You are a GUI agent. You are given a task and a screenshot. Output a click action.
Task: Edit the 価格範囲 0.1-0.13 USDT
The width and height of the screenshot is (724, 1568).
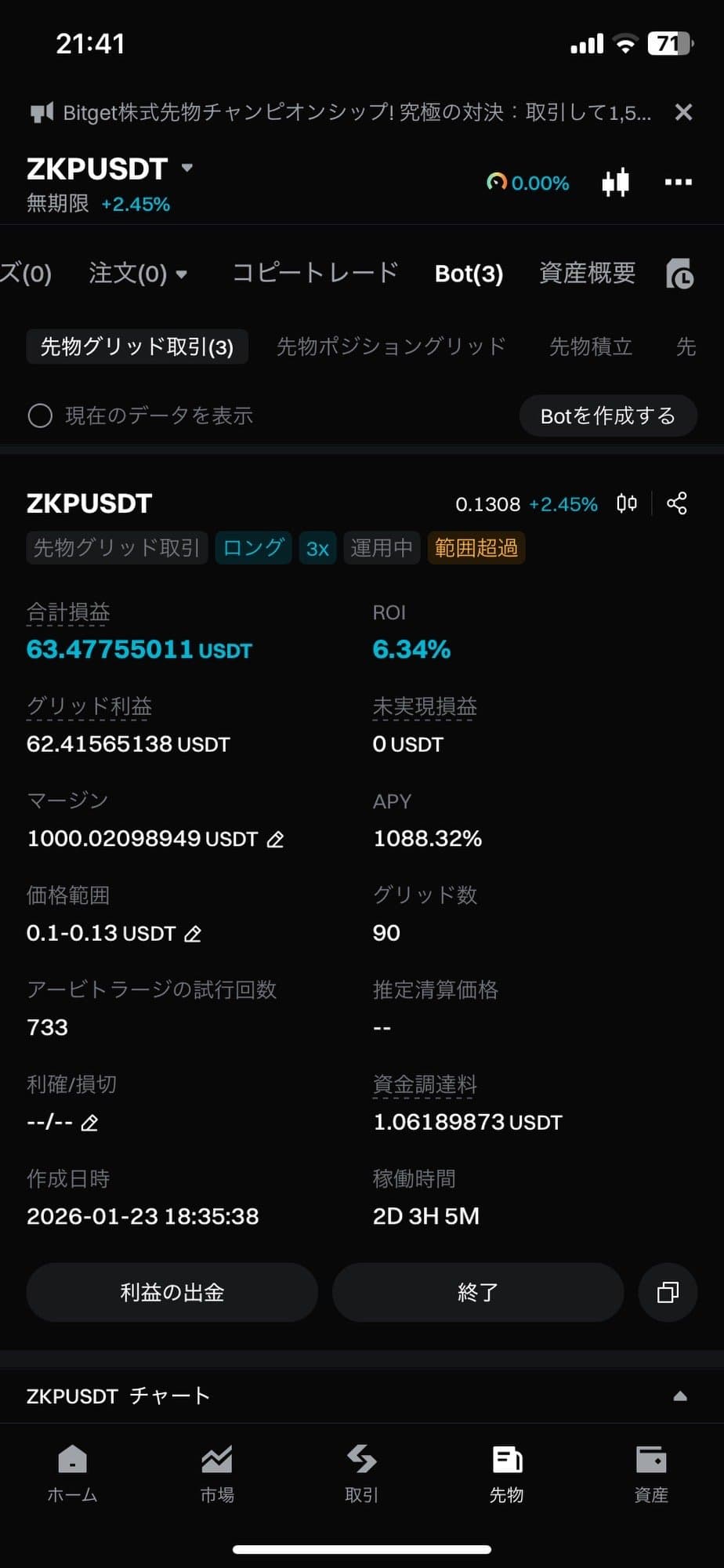click(x=193, y=934)
